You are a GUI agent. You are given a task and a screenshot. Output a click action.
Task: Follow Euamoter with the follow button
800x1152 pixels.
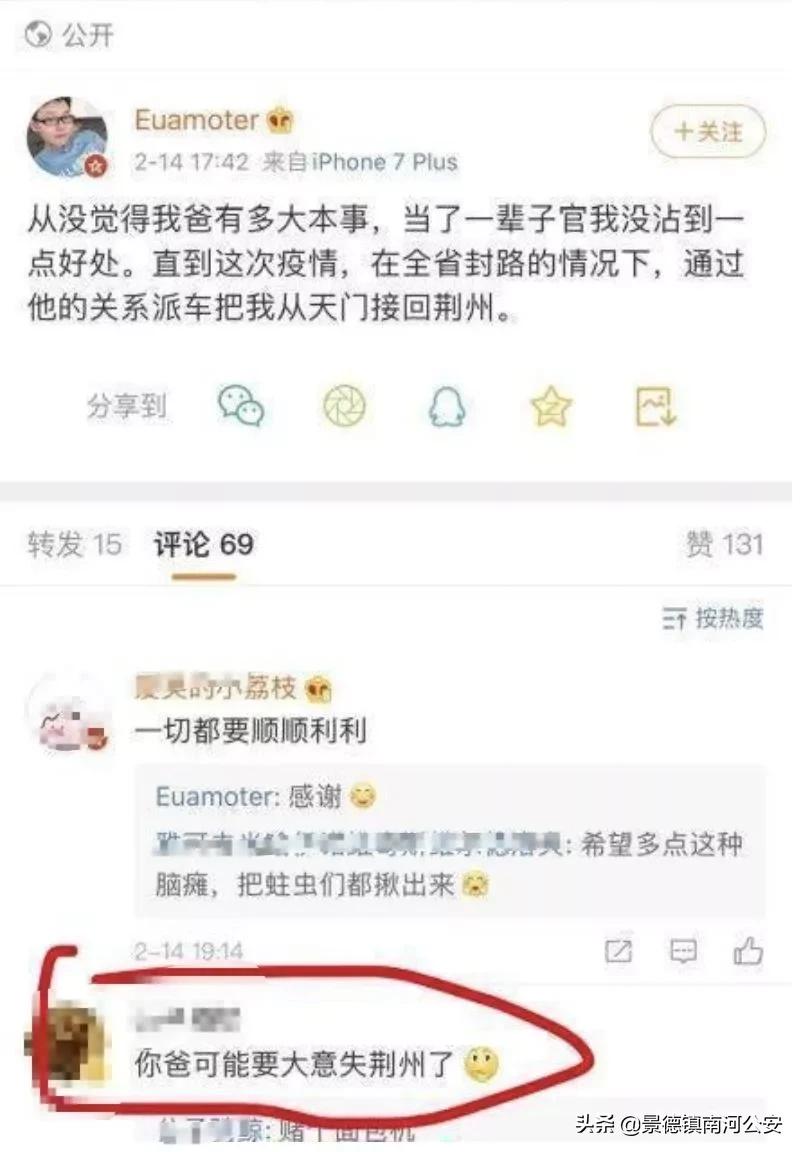[709, 131]
